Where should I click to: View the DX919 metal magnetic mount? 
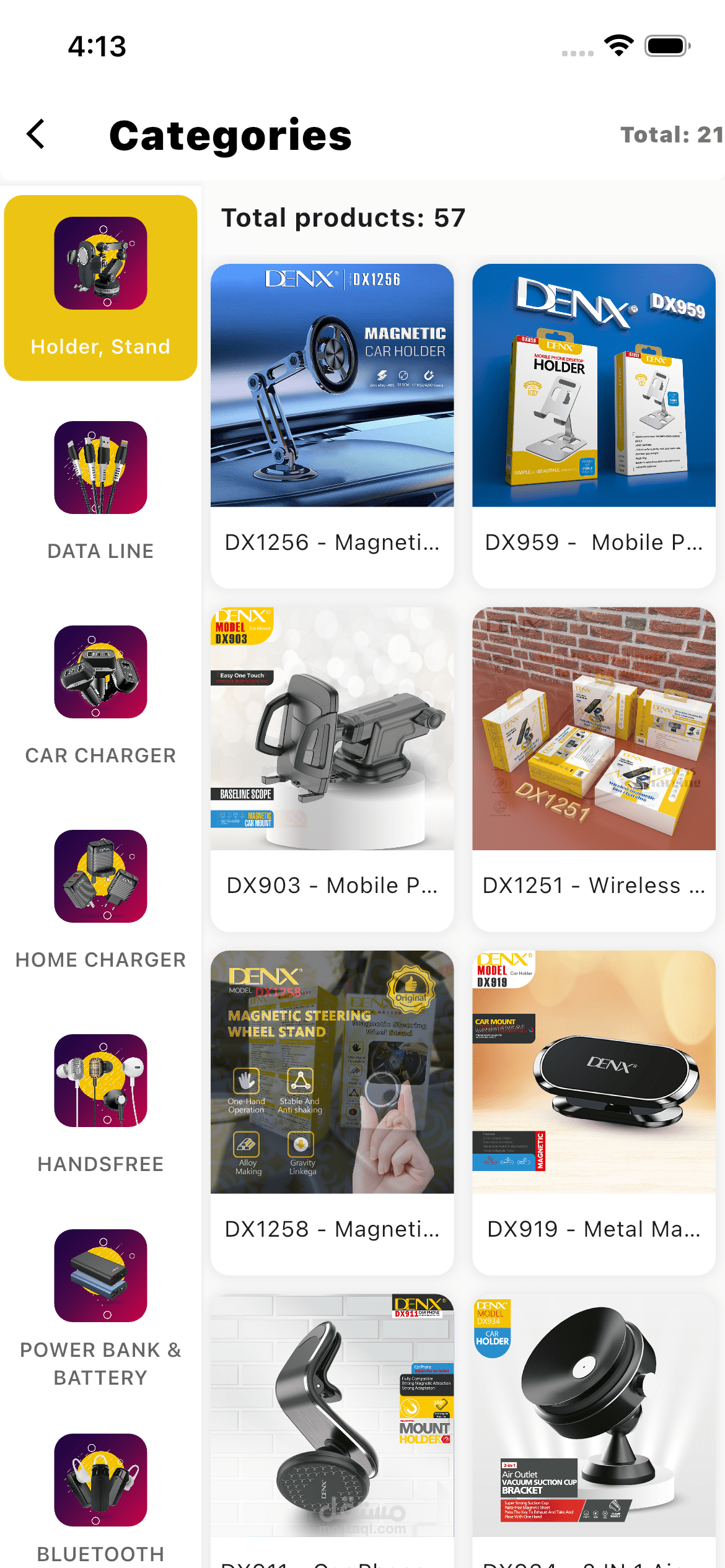594,1113
